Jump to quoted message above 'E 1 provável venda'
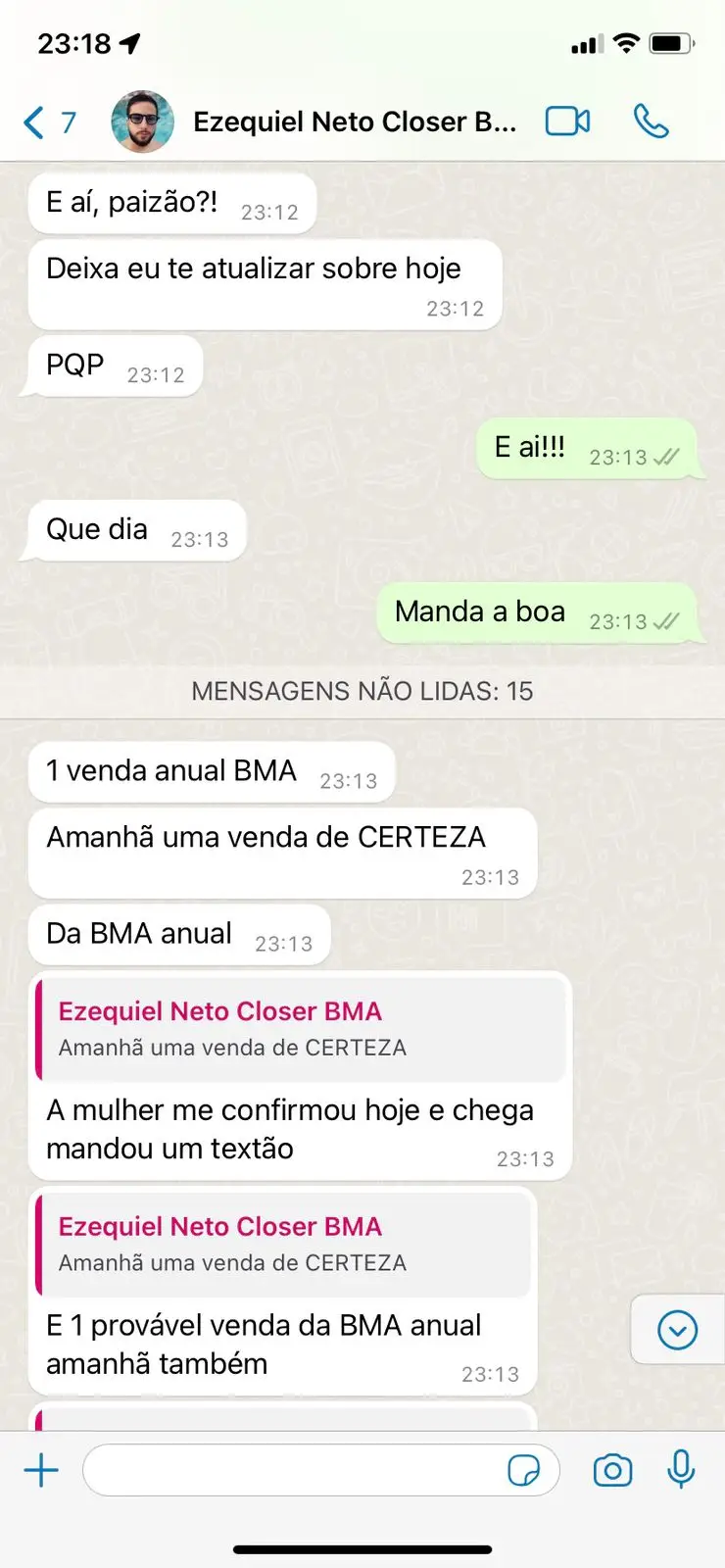Image resolution: width=725 pixels, height=1568 pixels. pyautogui.click(x=284, y=1245)
